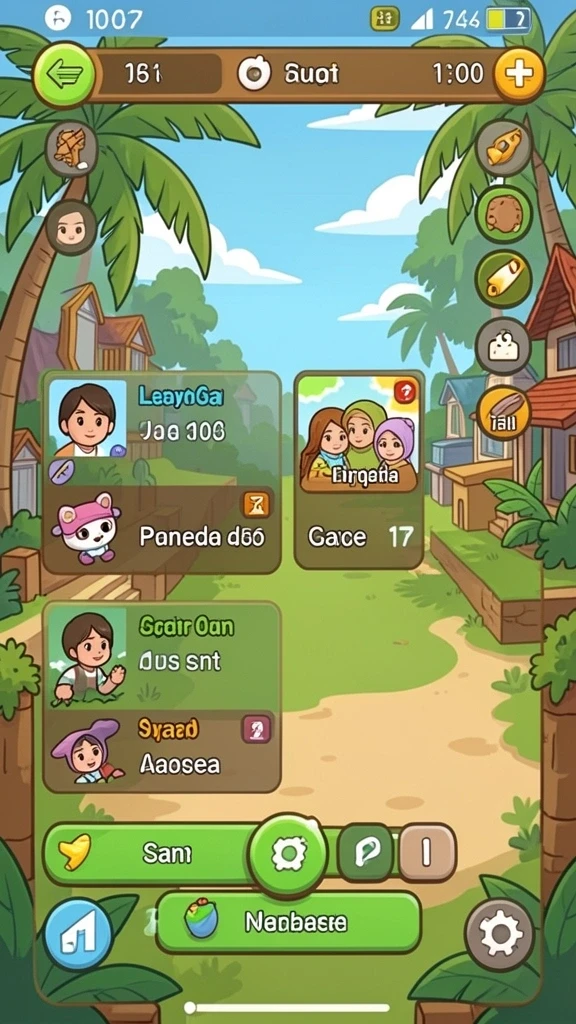The image size is (576, 1024).
Task: Tap the brown cookie icon on the right
Action: pos(503,214)
